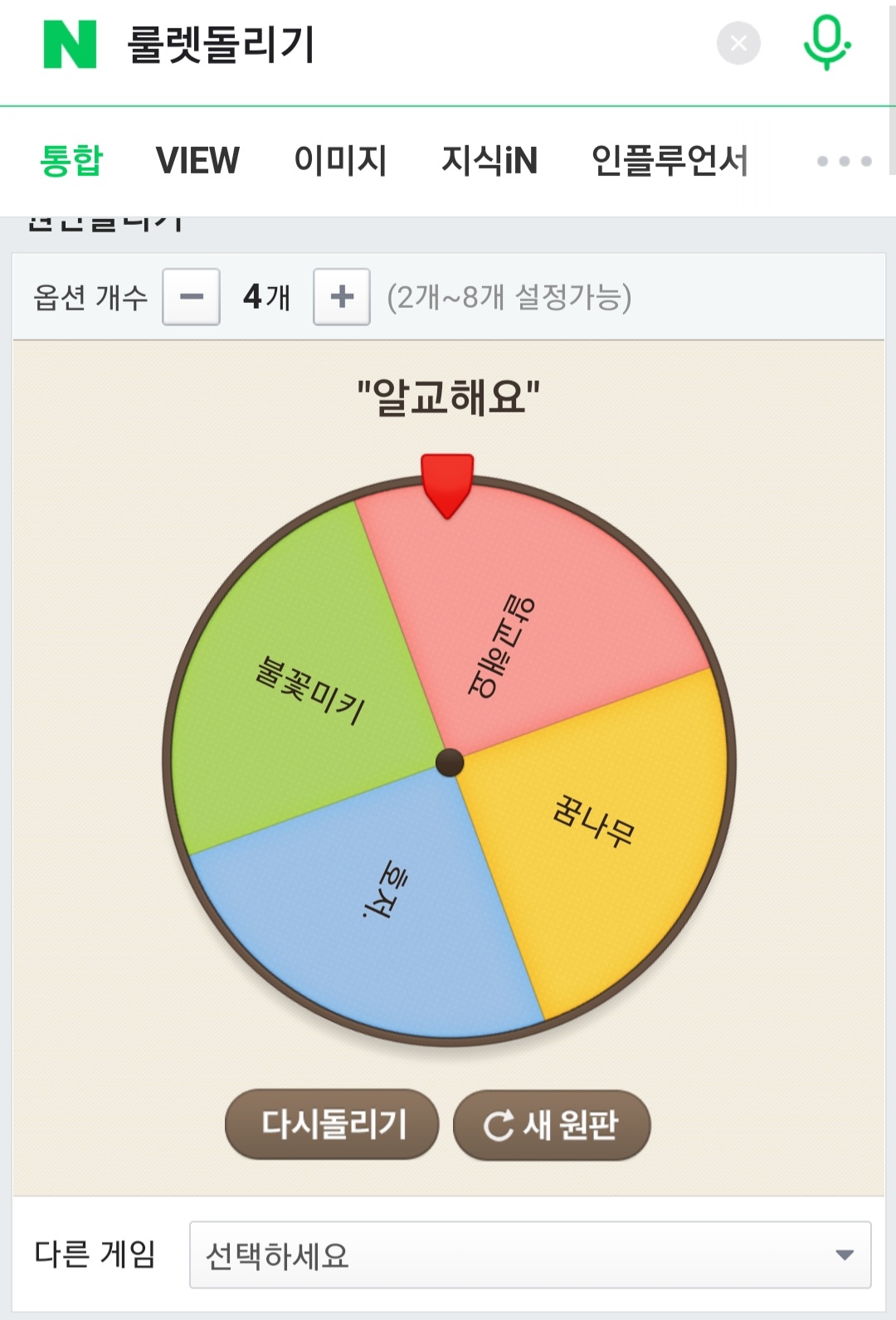Tap the Naver N logo
896x1320 pixels.
(70, 45)
